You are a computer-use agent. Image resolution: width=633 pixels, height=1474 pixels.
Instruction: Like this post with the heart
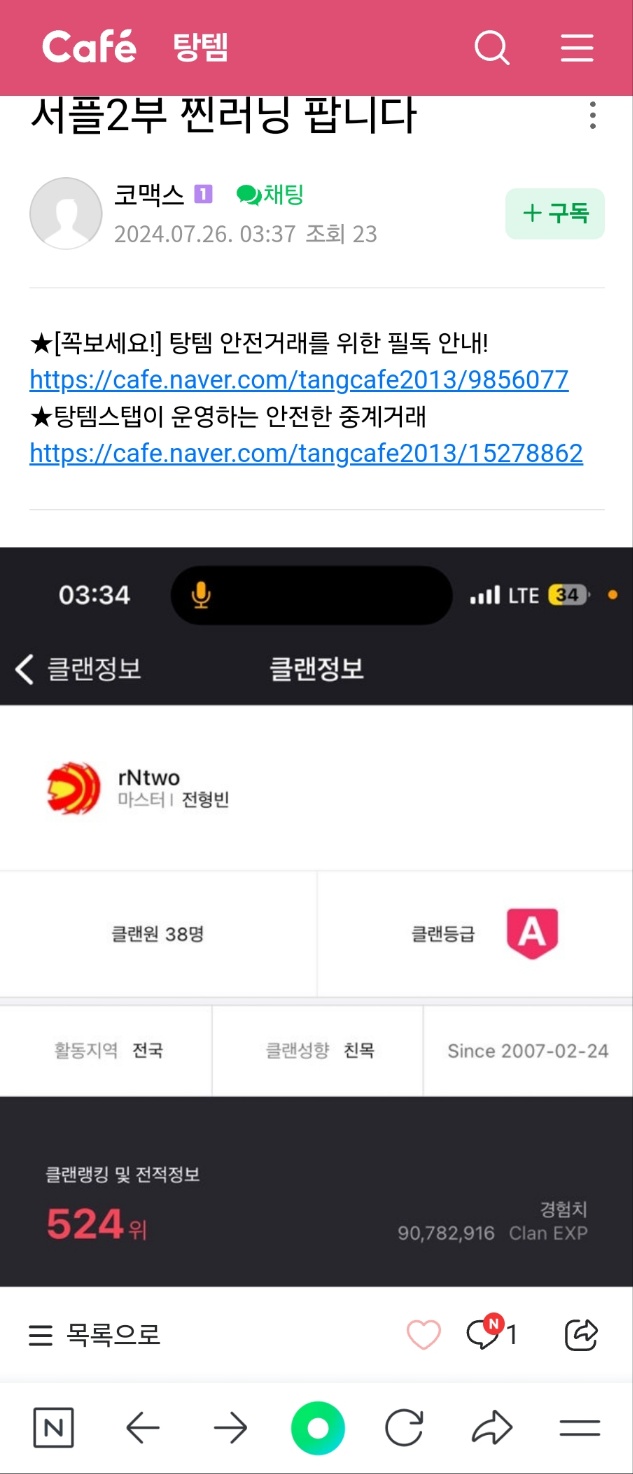pos(424,1334)
